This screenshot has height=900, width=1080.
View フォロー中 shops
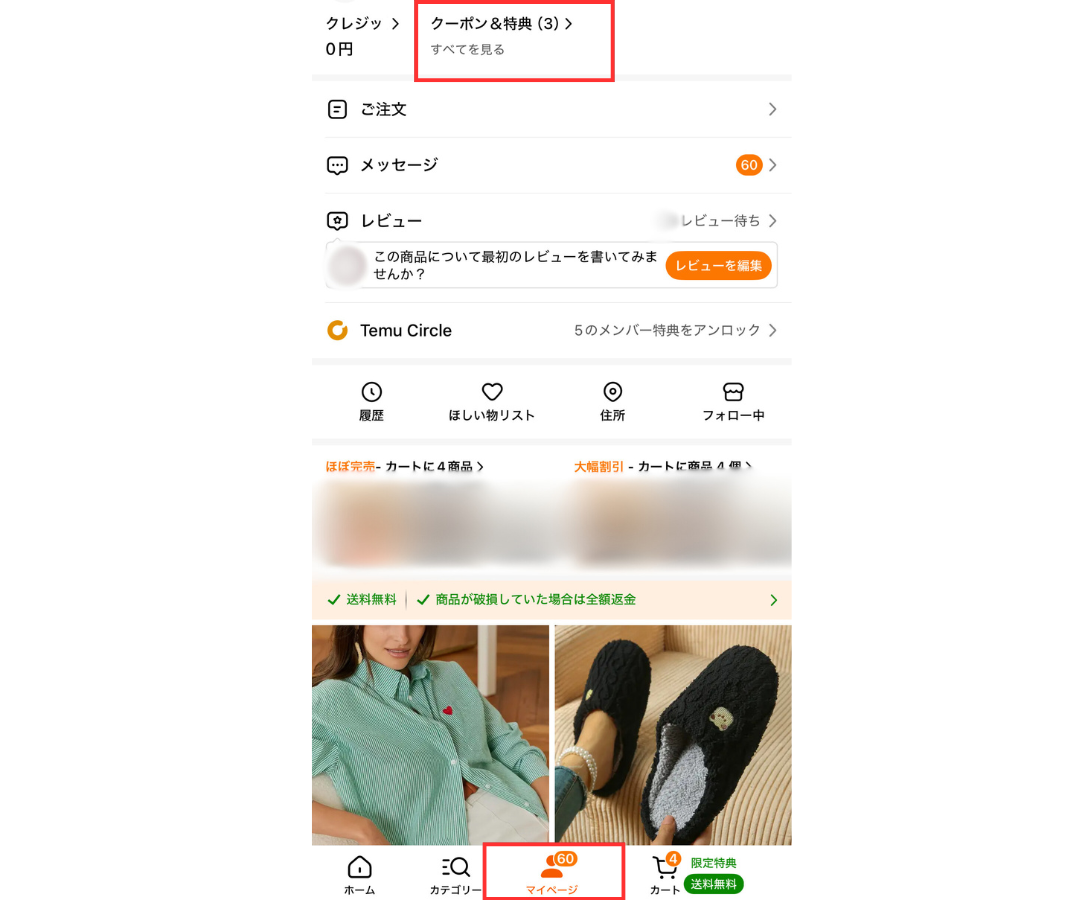coord(733,401)
